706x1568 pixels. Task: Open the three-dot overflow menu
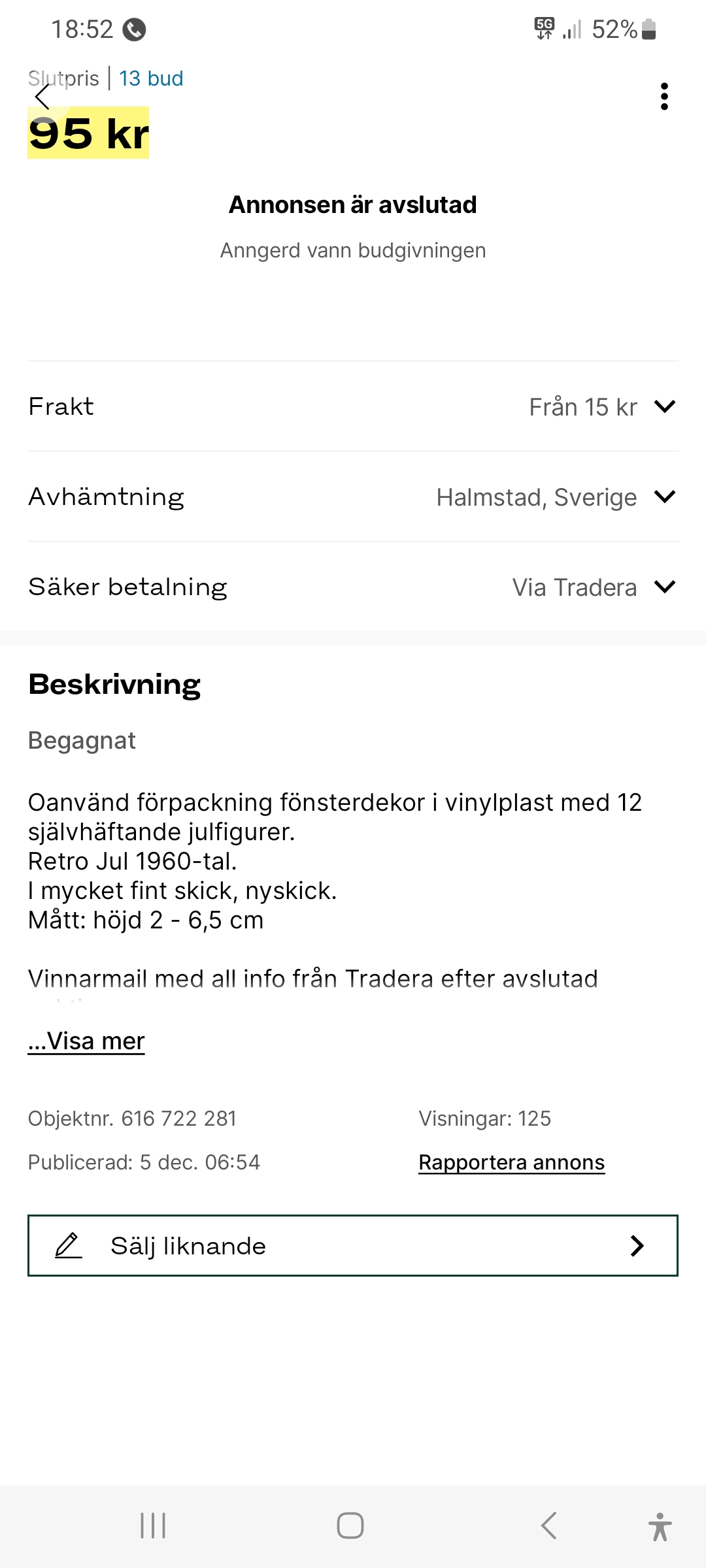click(x=664, y=97)
